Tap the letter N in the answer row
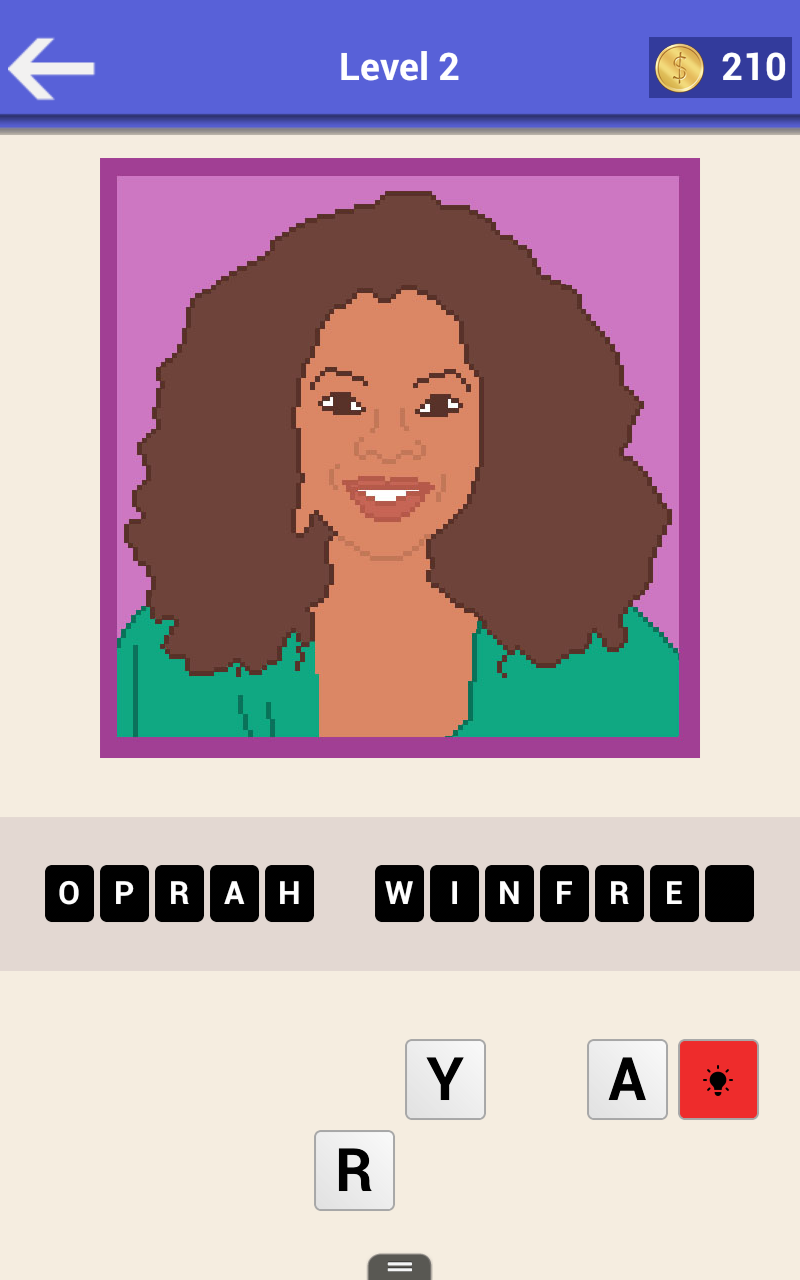 (x=509, y=893)
